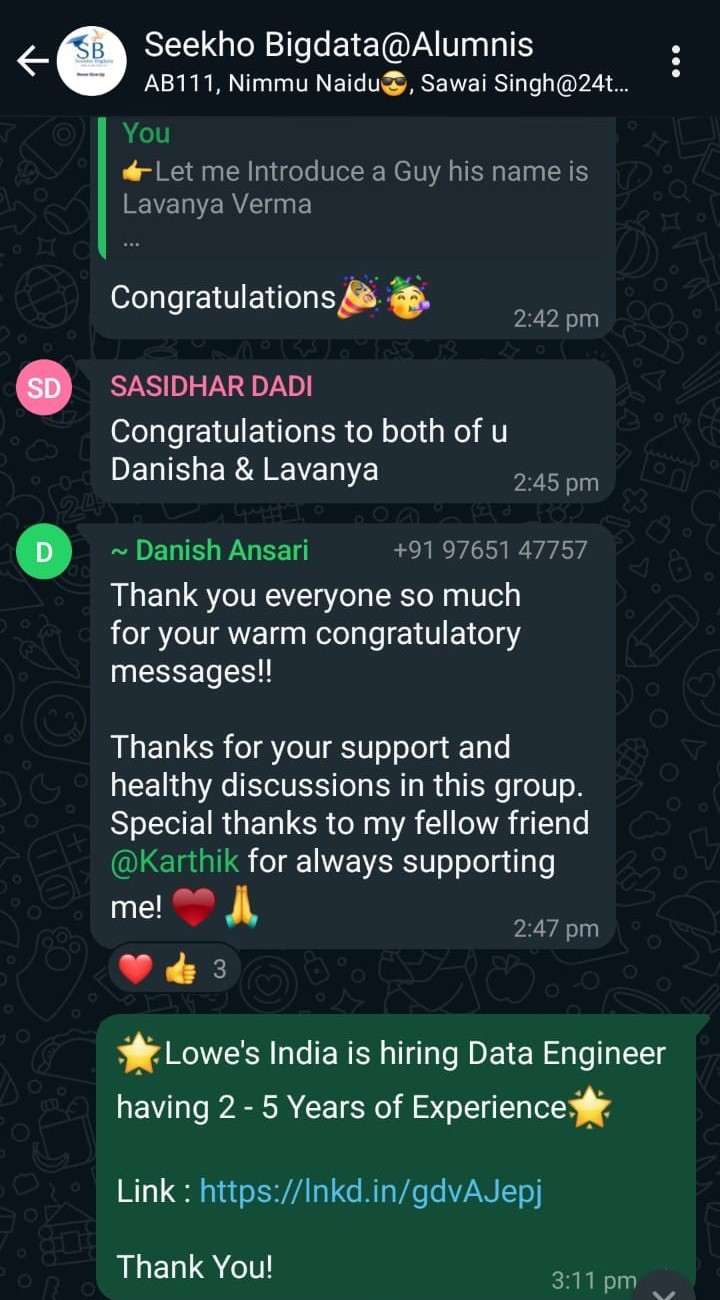Tap Danish Ansari's sender name

click(209, 550)
